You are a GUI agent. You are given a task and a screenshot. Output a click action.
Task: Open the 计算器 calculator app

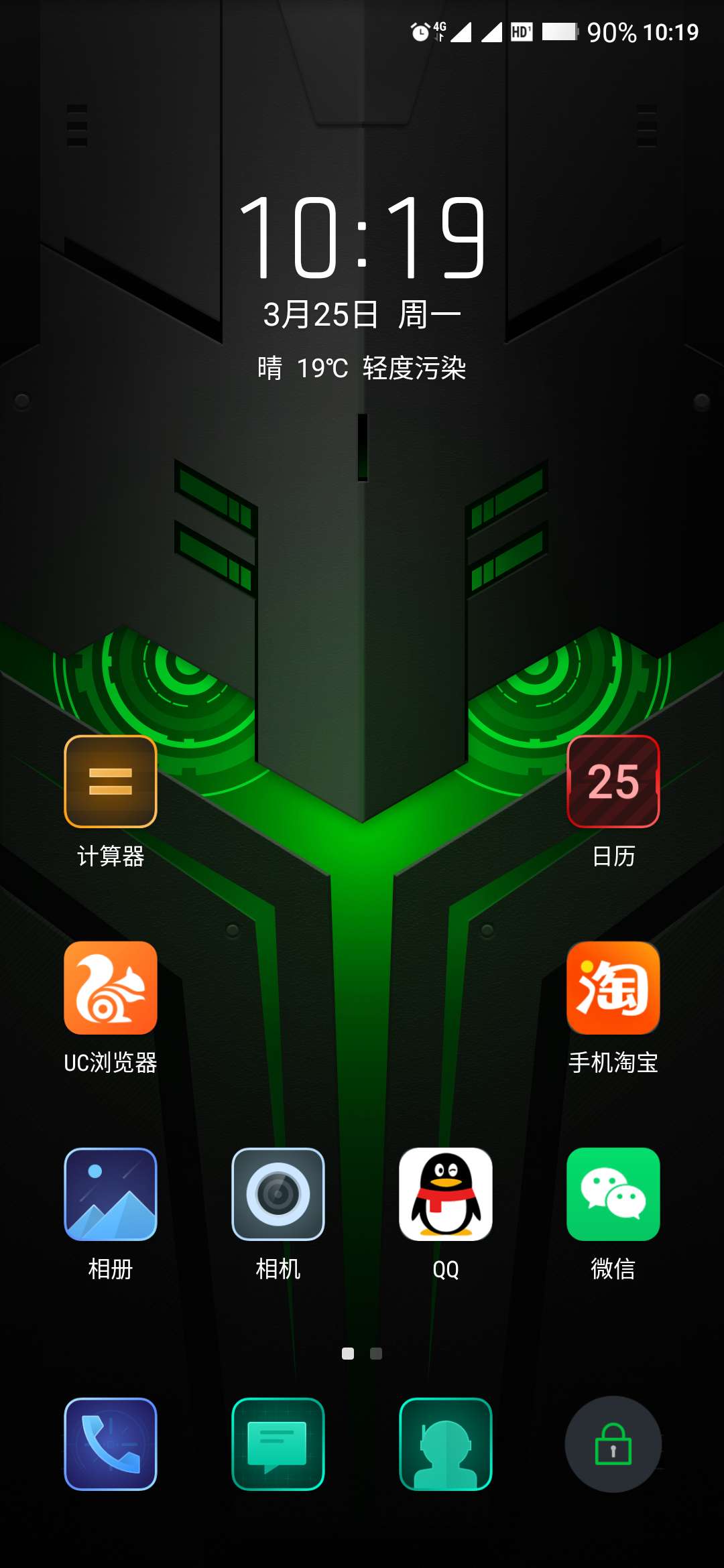pyautogui.click(x=111, y=781)
